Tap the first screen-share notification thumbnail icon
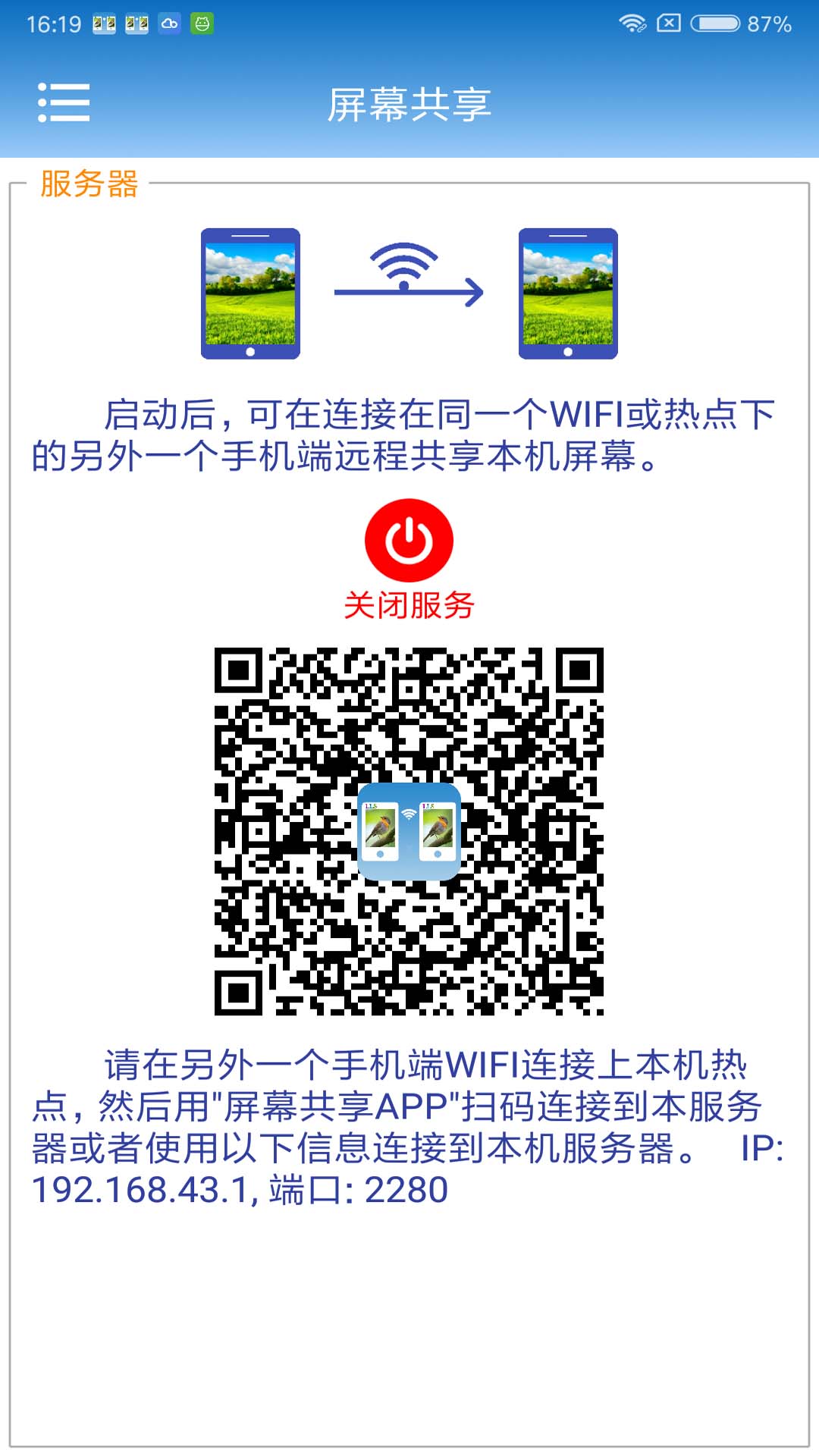 (x=103, y=24)
